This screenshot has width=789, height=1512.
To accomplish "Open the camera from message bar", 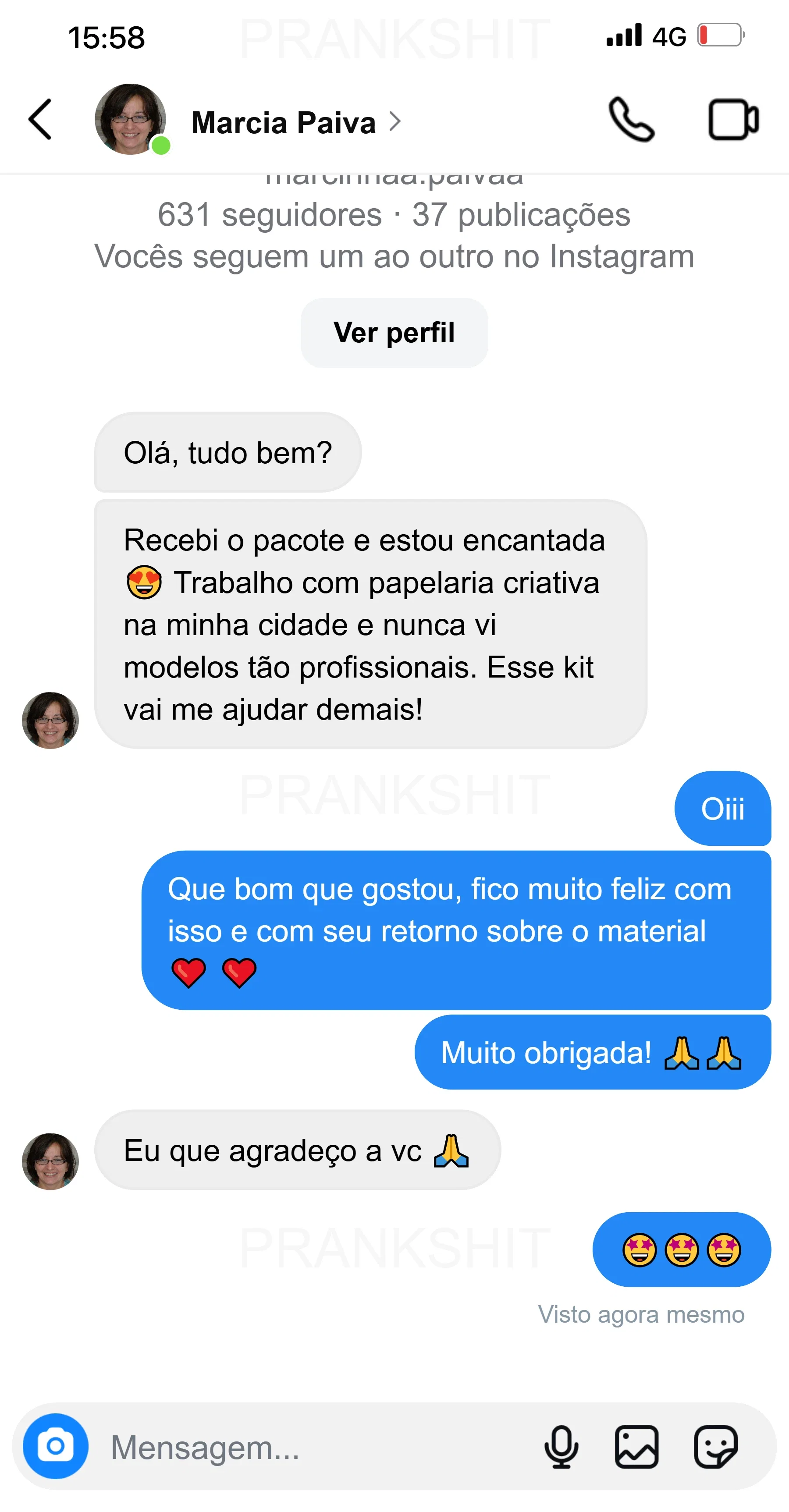I will tap(56, 1446).
